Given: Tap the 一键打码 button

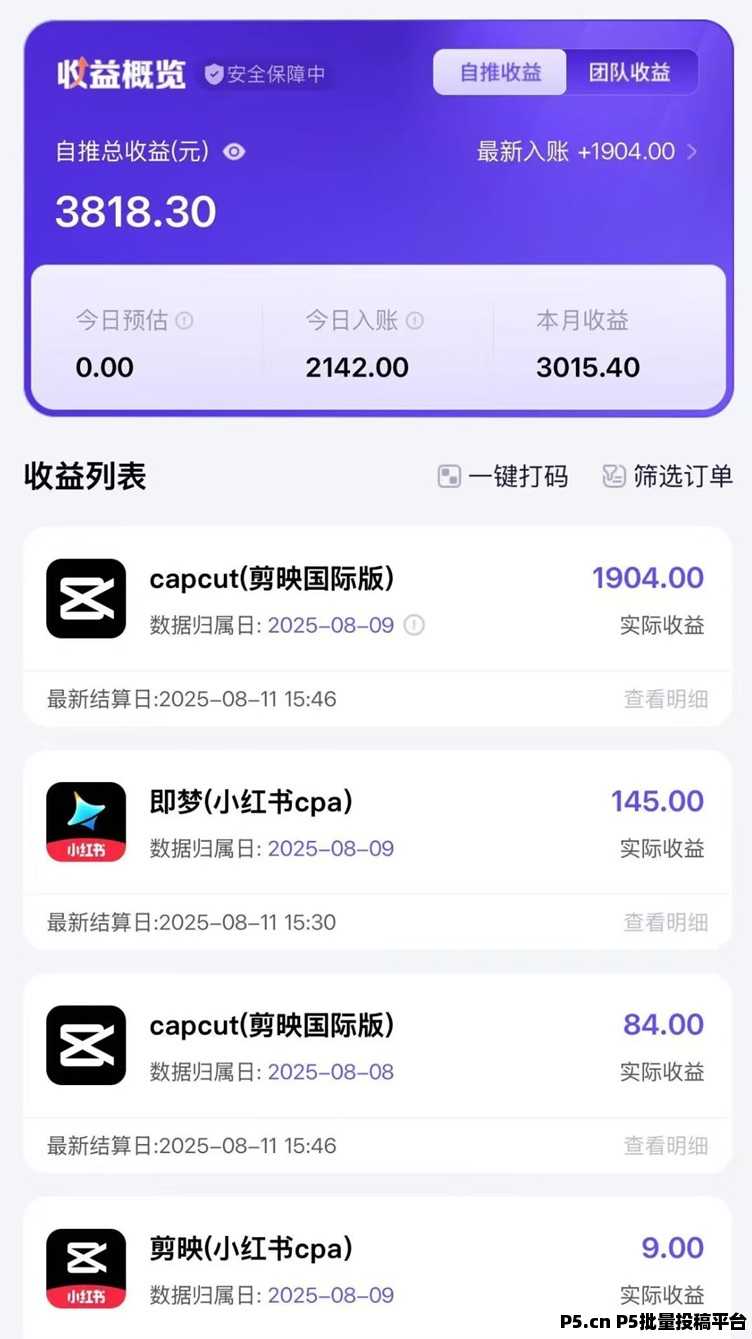Looking at the screenshot, I should [503, 477].
